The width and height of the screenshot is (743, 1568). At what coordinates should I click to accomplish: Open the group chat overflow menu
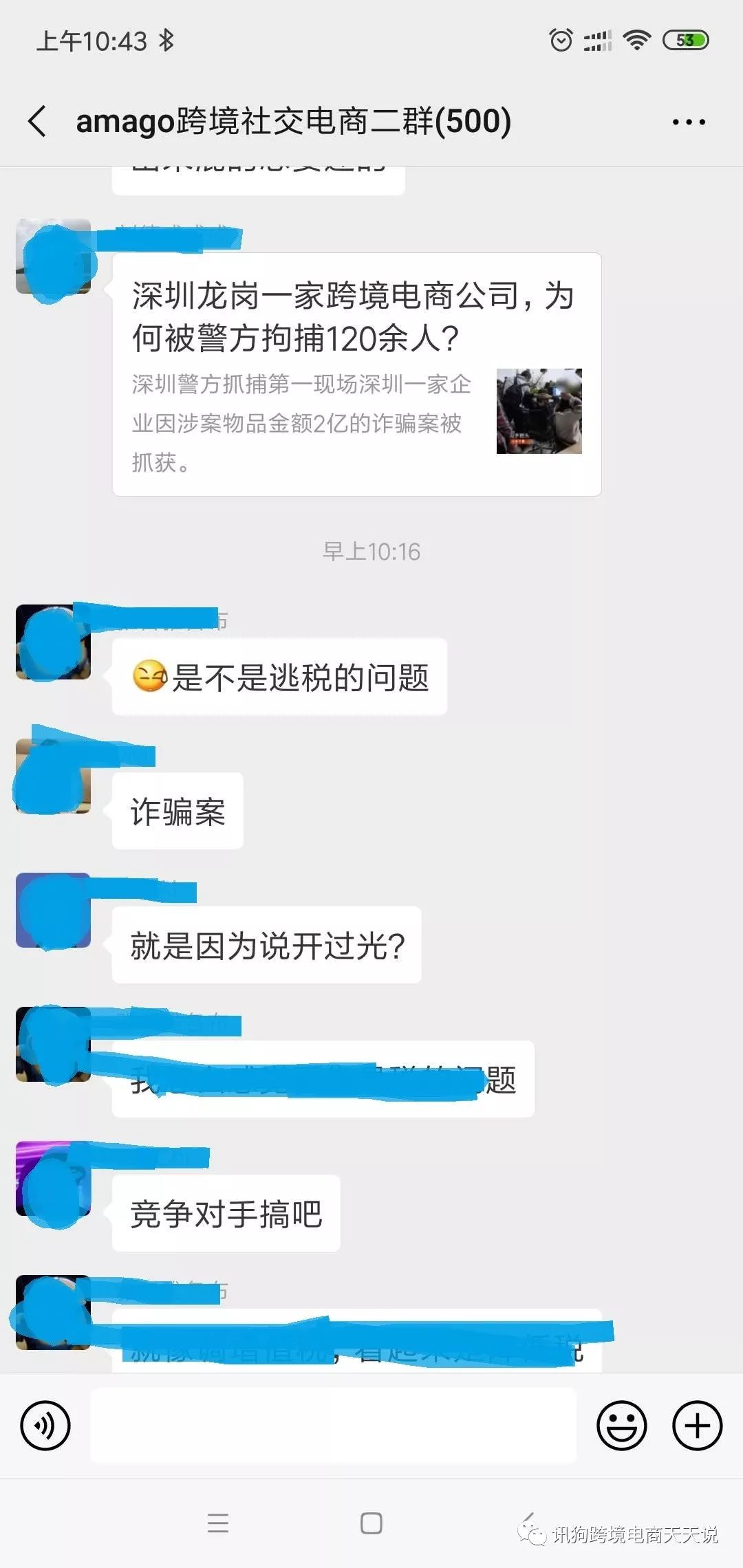tap(689, 122)
